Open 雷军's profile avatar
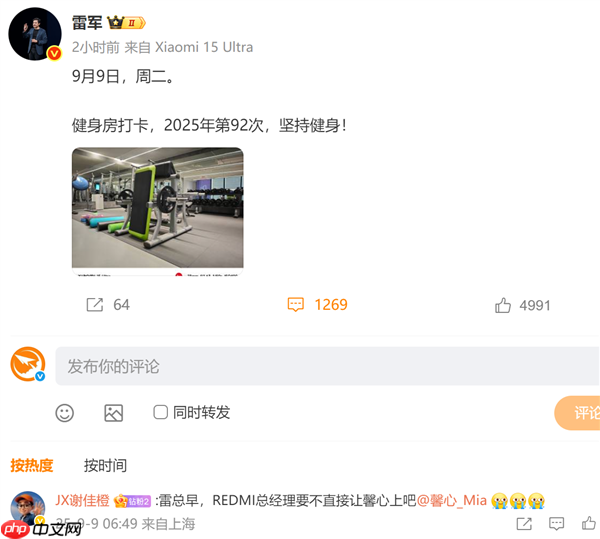600x539 pixels. click(x=35, y=33)
